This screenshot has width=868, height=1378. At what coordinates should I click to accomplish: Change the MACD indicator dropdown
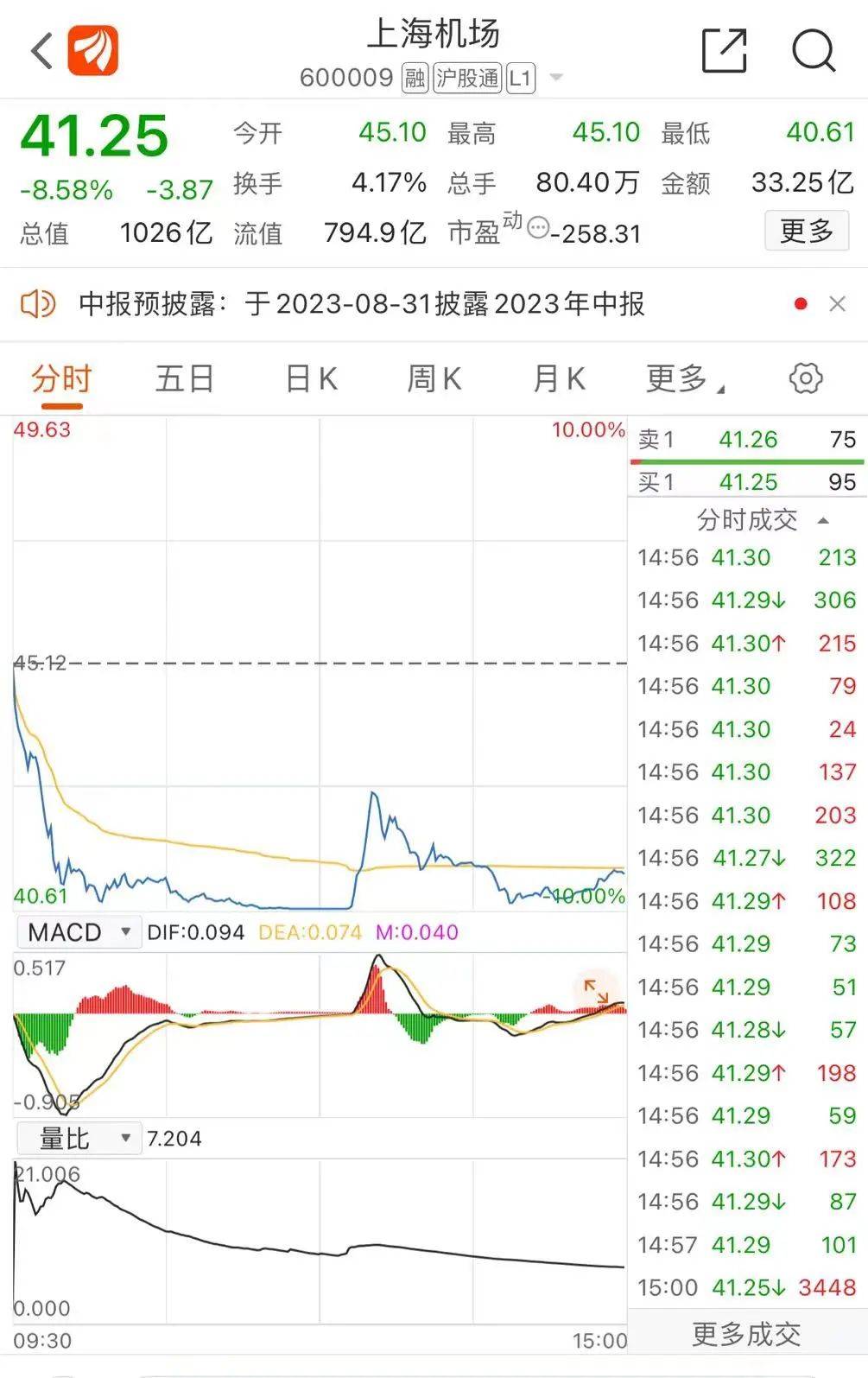coord(78,932)
